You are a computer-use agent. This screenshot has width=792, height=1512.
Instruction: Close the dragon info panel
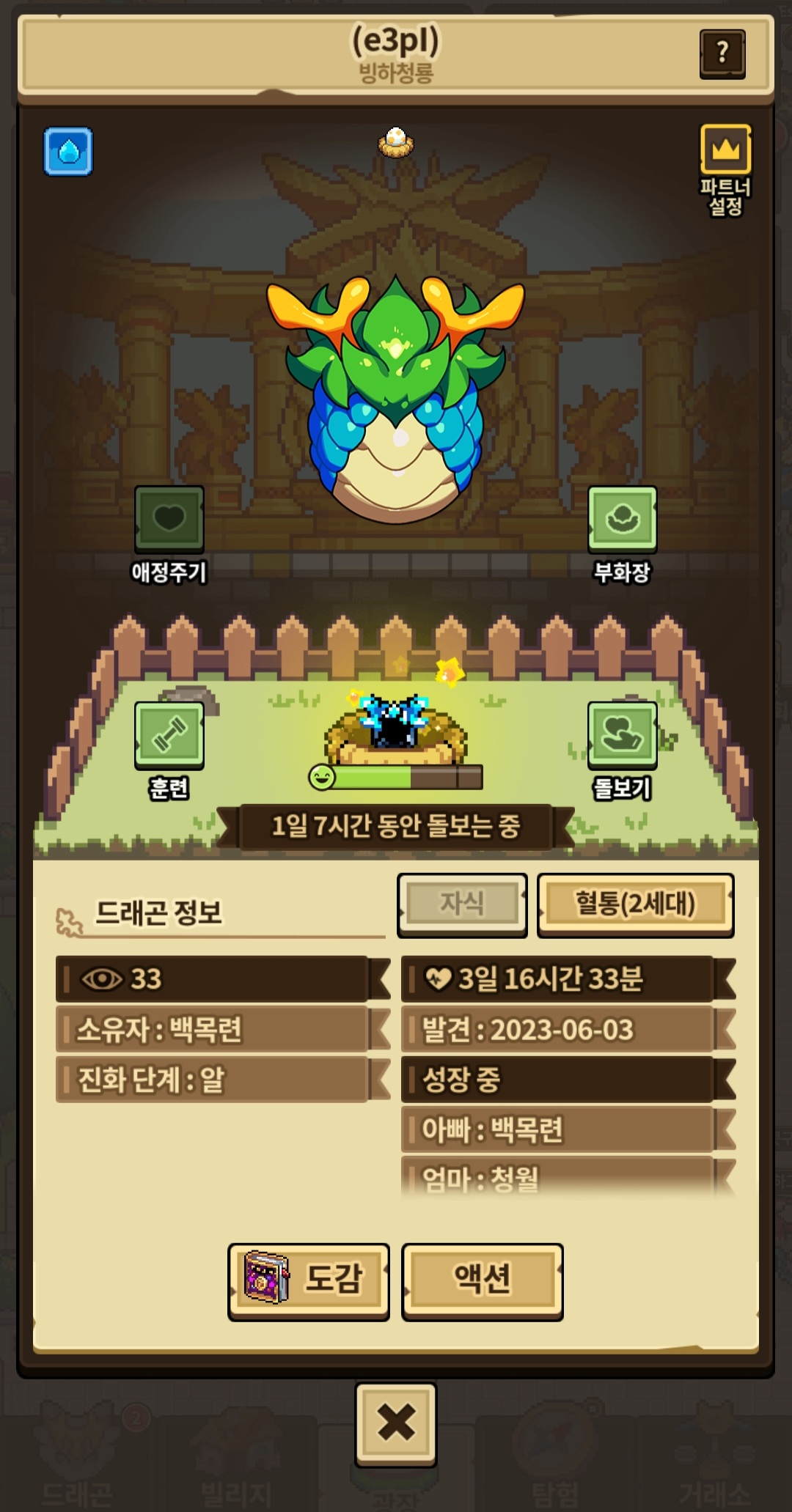coord(396,1423)
